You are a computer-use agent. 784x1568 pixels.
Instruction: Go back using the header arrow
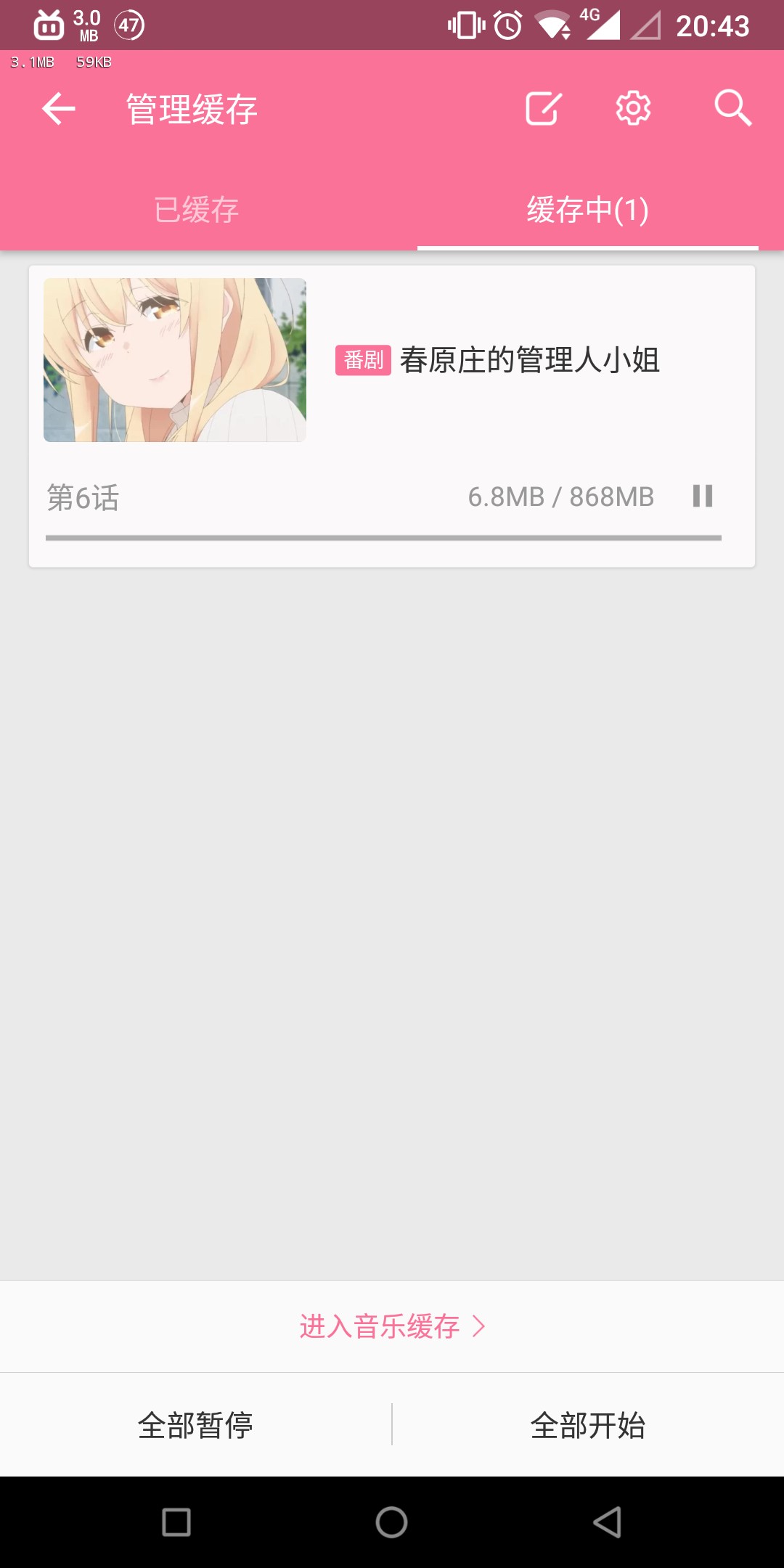pyautogui.click(x=59, y=109)
